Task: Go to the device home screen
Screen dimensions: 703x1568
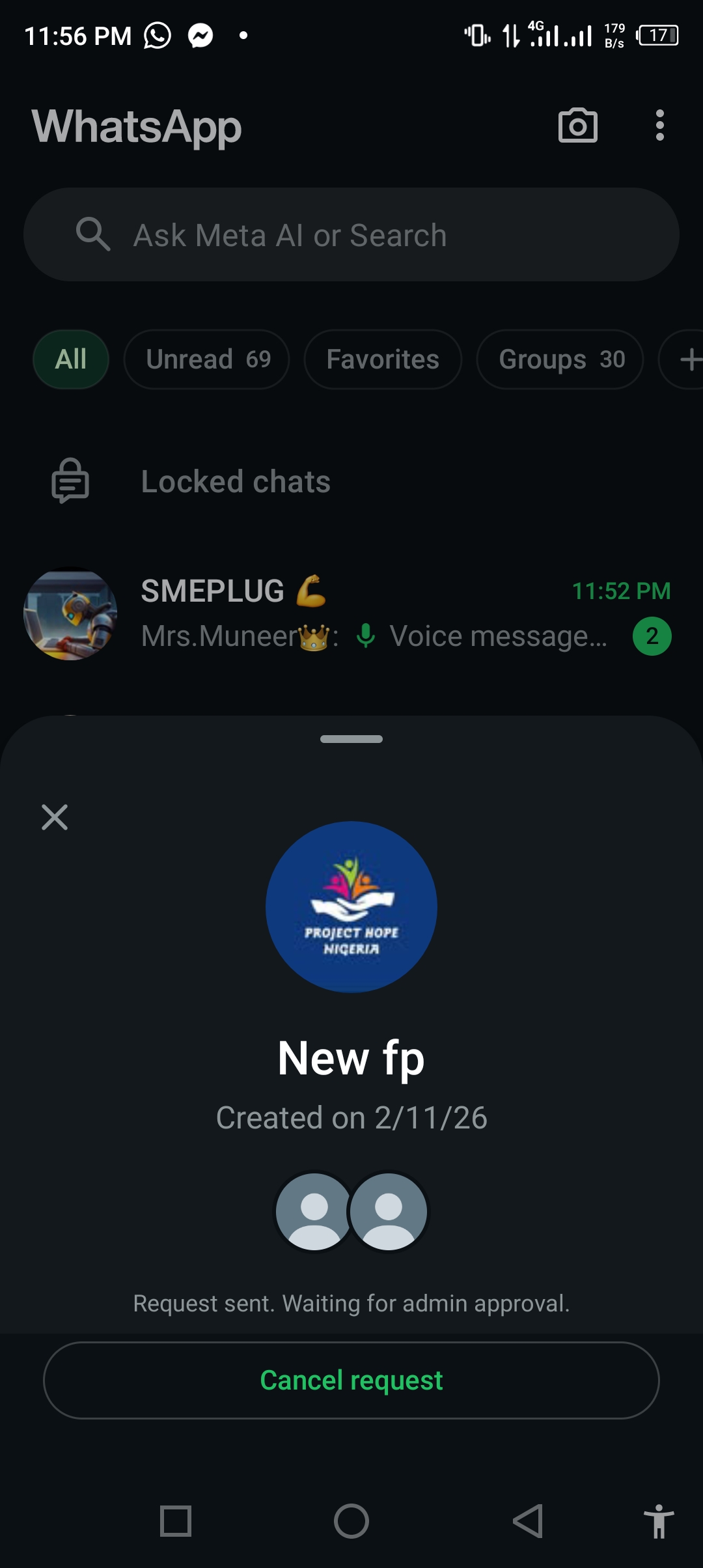Action: tap(351, 1521)
